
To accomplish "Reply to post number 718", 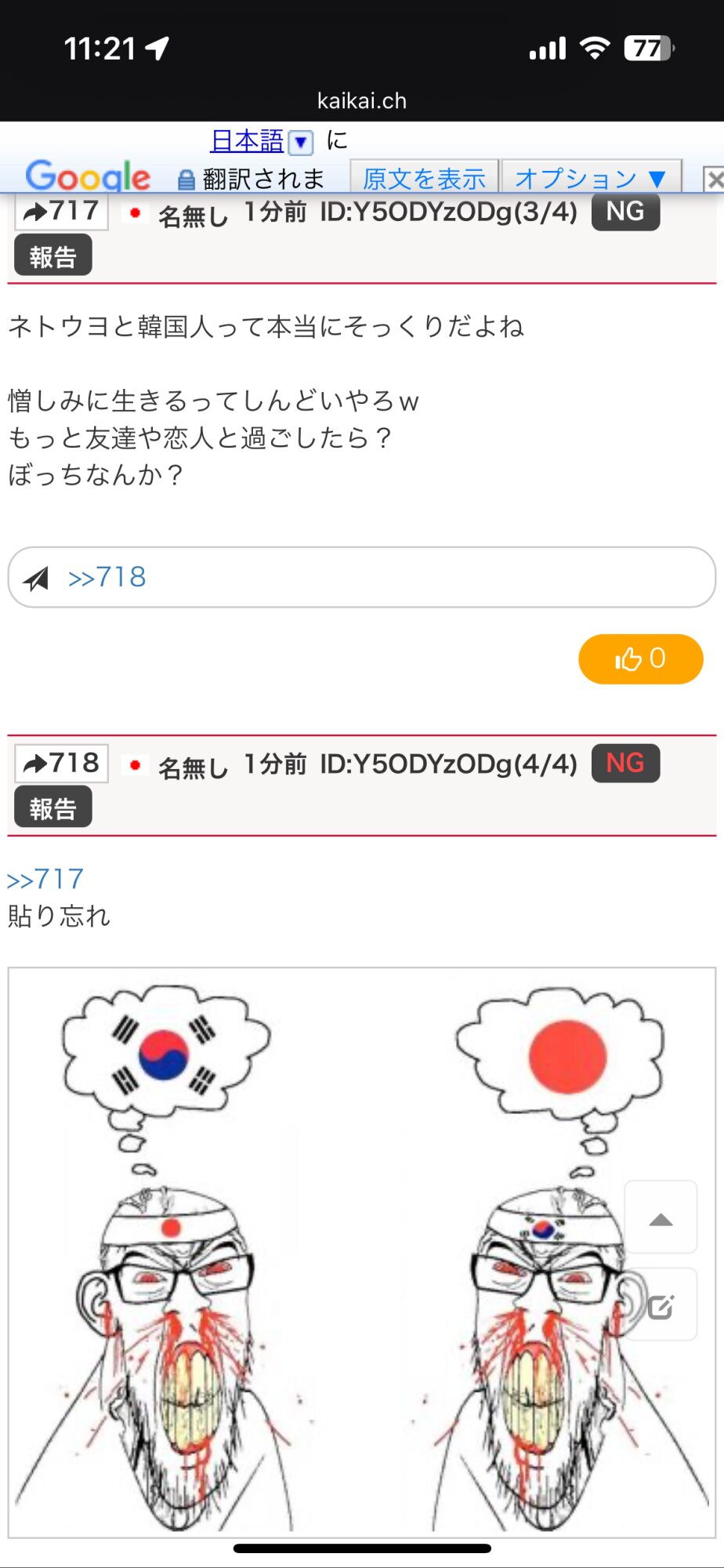I will (61, 763).
